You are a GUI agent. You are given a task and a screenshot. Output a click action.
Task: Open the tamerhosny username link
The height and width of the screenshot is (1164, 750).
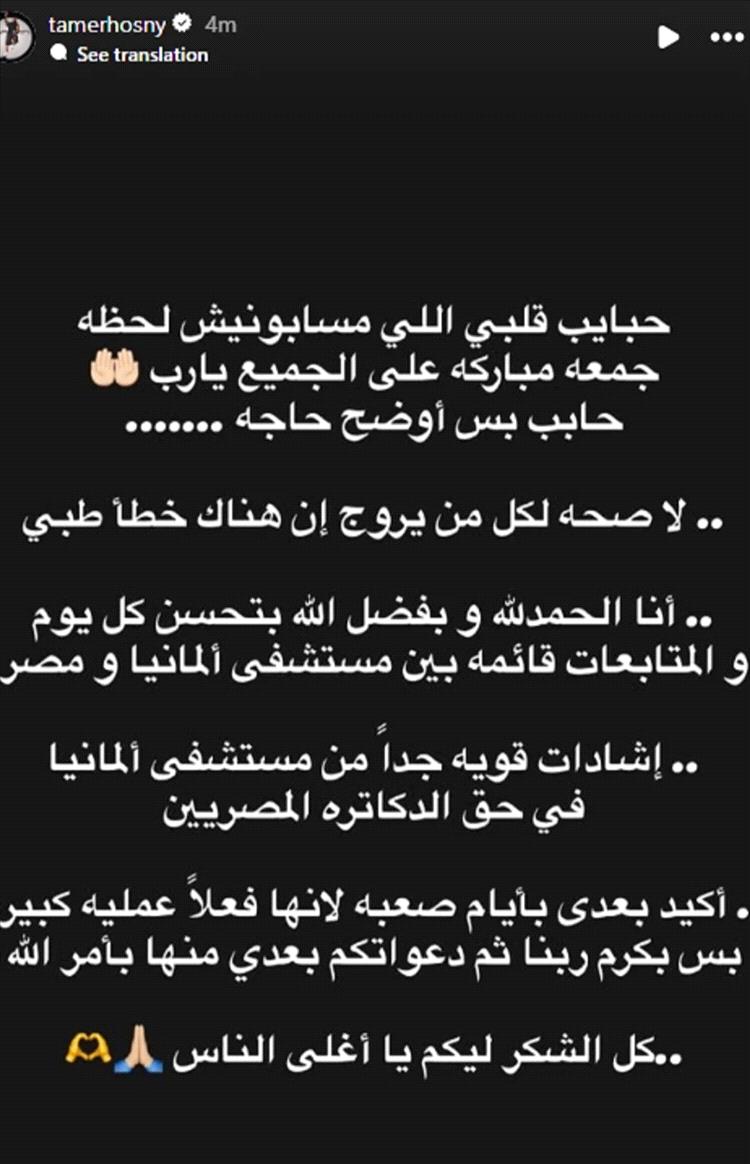[x=118, y=24]
